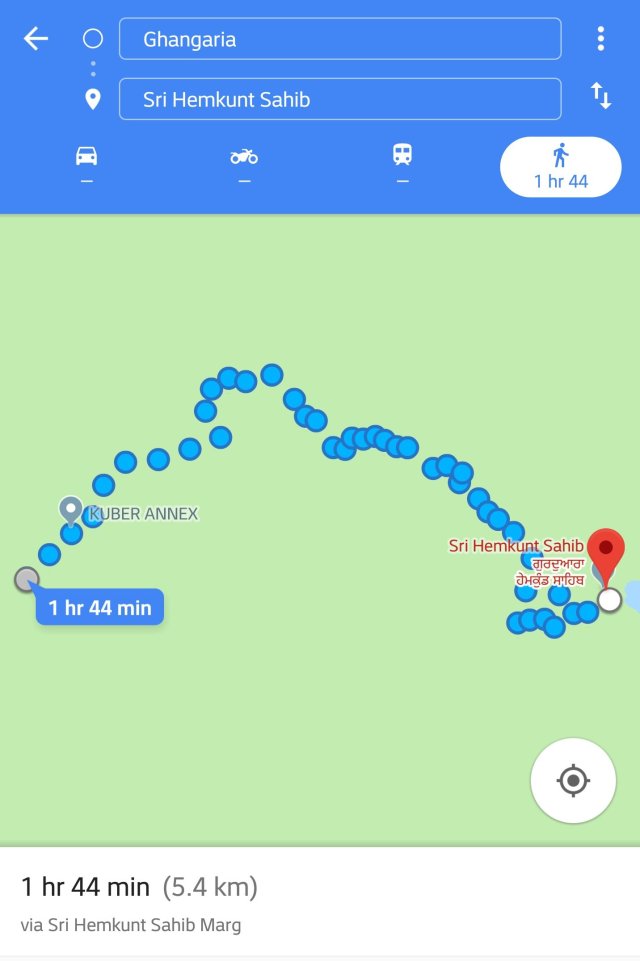Switch to driving directions
This screenshot has height=961, width=640.
click(87, 165)
